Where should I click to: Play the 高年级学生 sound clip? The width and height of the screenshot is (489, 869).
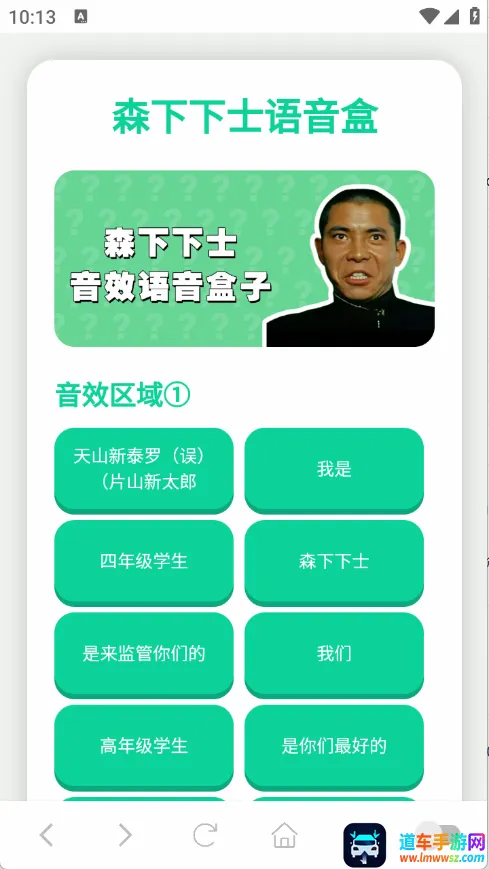(x=144, y=747)
